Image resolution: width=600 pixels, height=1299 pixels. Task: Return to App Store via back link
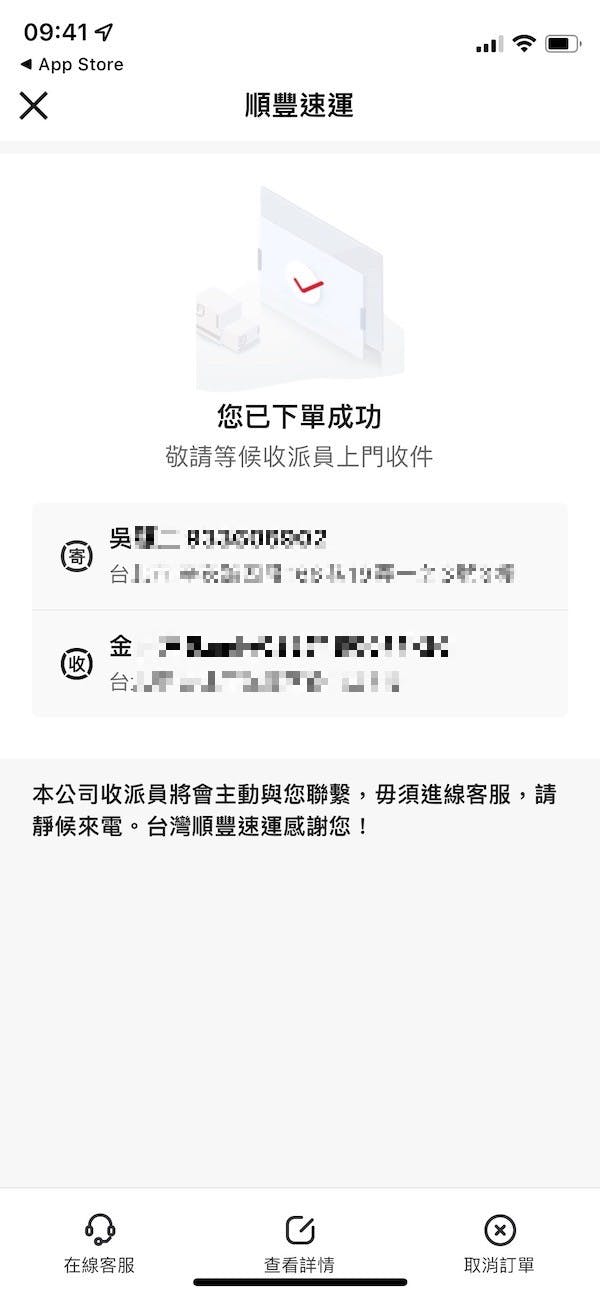tap(71, 64)
